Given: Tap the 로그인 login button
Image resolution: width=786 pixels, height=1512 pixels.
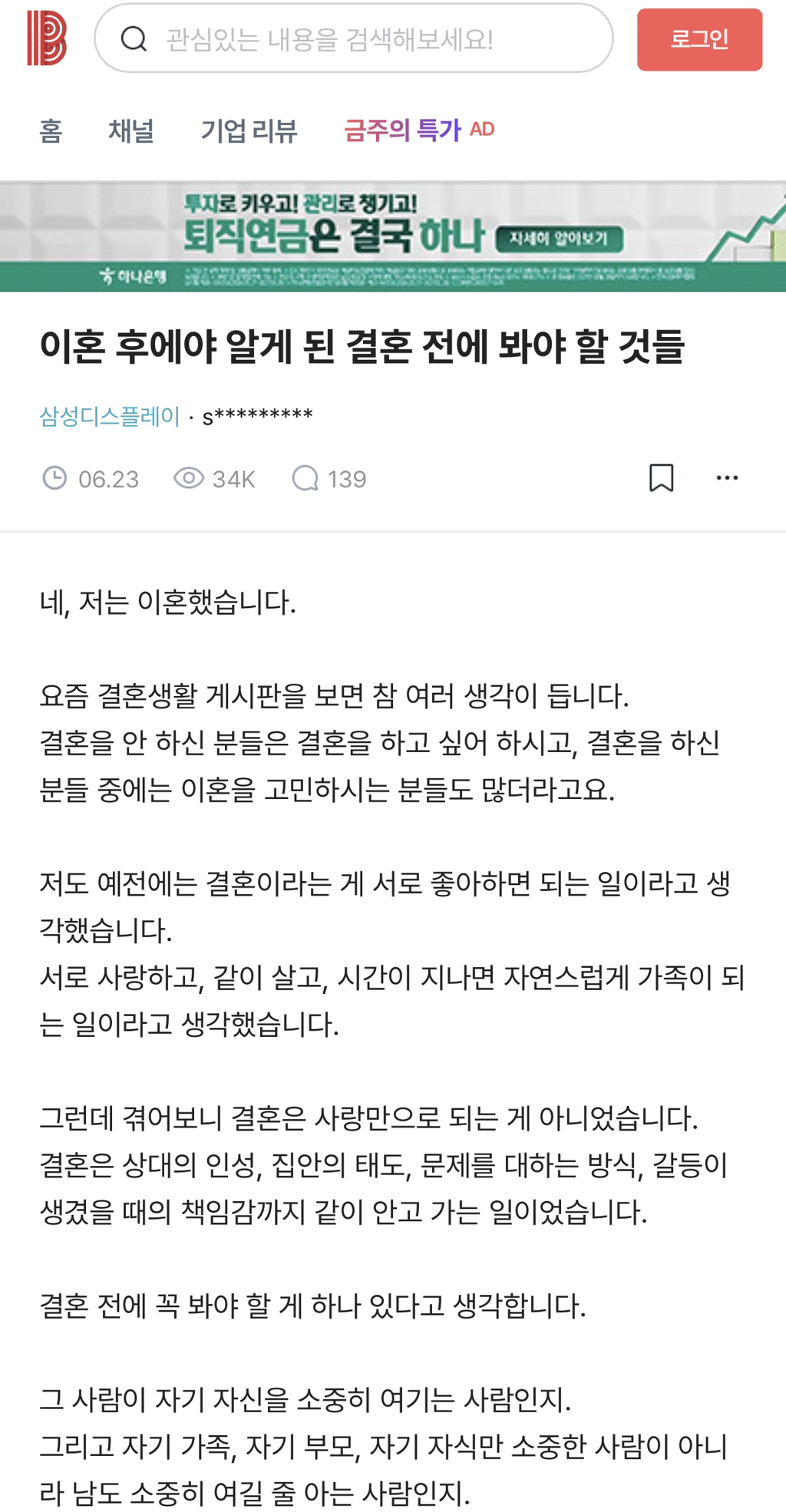Looking at the screenshot, I should (699, 39).
